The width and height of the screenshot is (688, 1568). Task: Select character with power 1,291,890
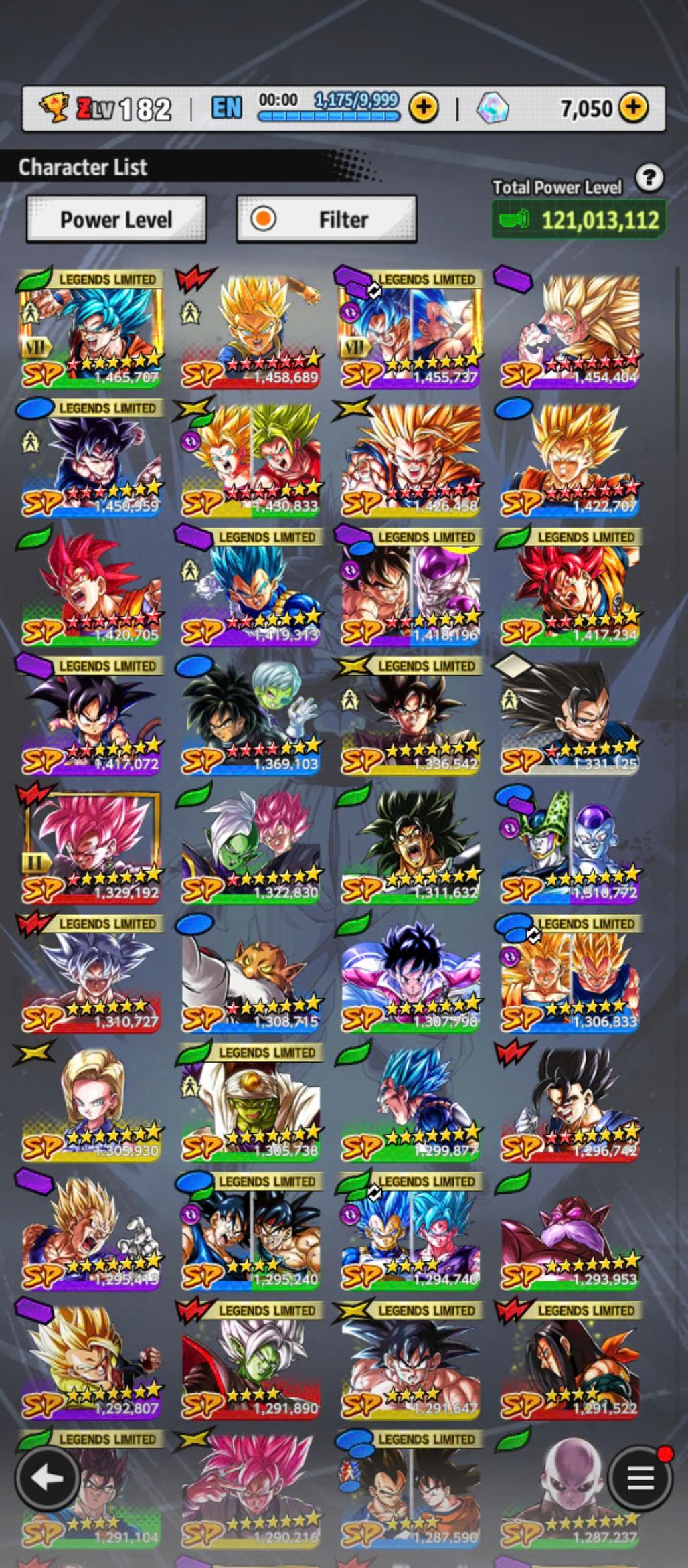(250, 1360)
